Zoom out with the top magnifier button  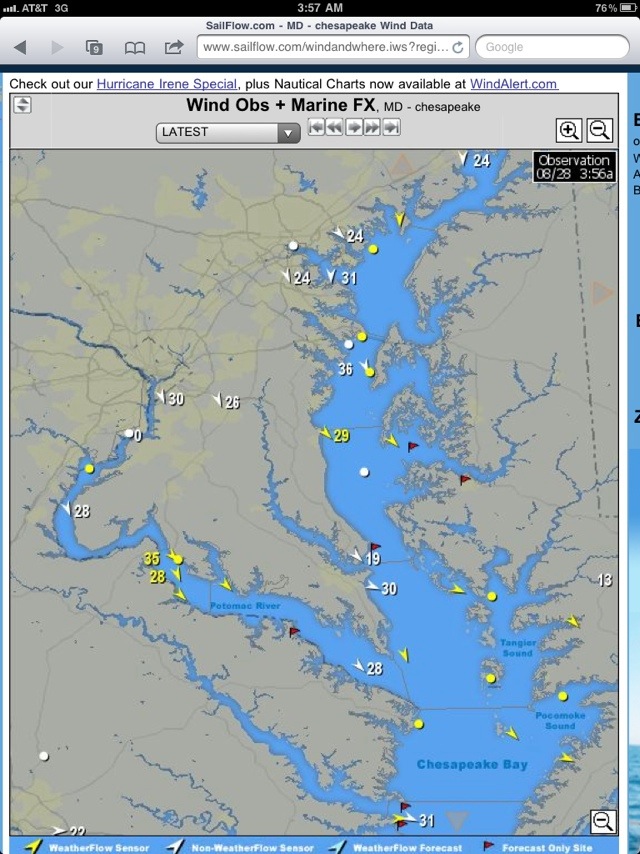point(599,130)
